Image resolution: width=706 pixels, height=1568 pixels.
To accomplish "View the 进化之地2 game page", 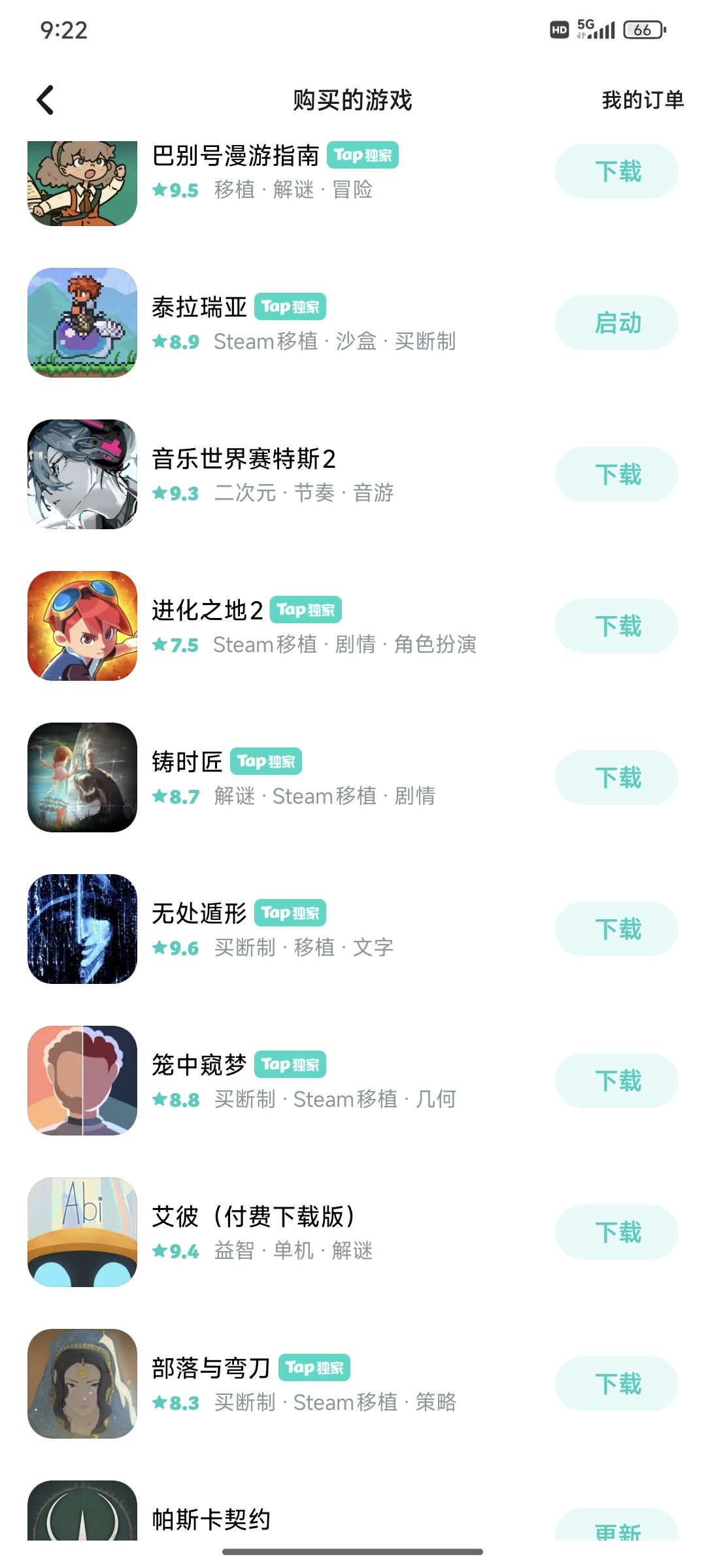I will [207, 611].
